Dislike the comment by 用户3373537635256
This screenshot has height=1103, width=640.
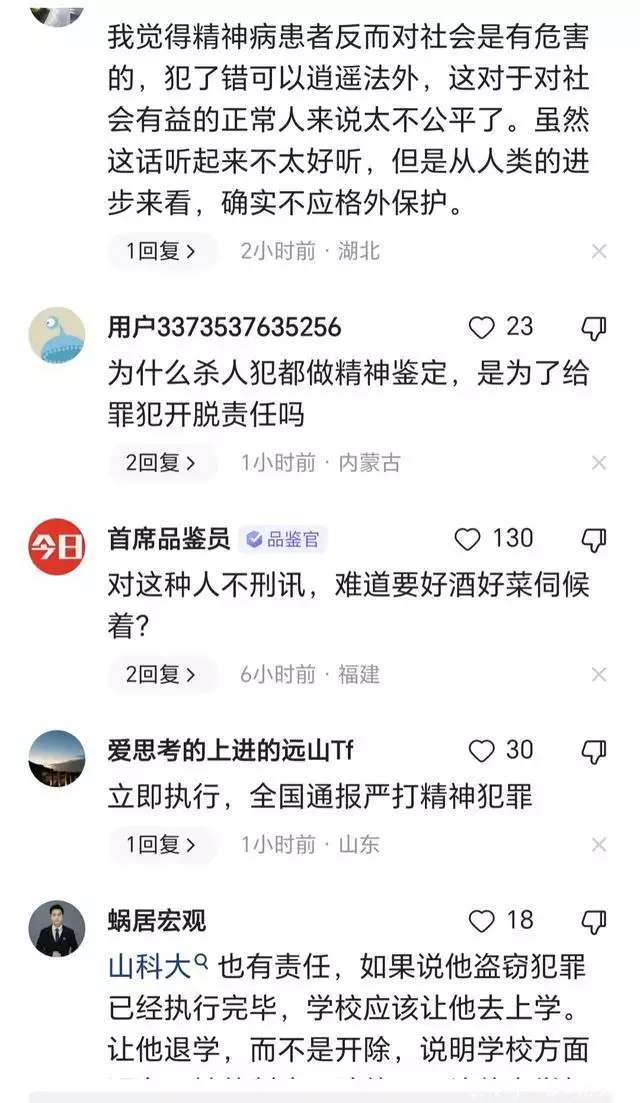click(x=594, y=328)
